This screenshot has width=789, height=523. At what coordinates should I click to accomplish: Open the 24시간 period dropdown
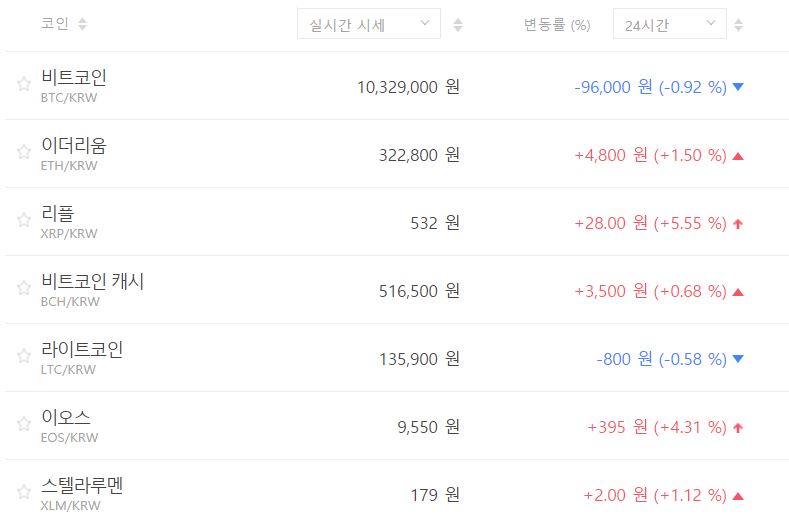(669, 24)
